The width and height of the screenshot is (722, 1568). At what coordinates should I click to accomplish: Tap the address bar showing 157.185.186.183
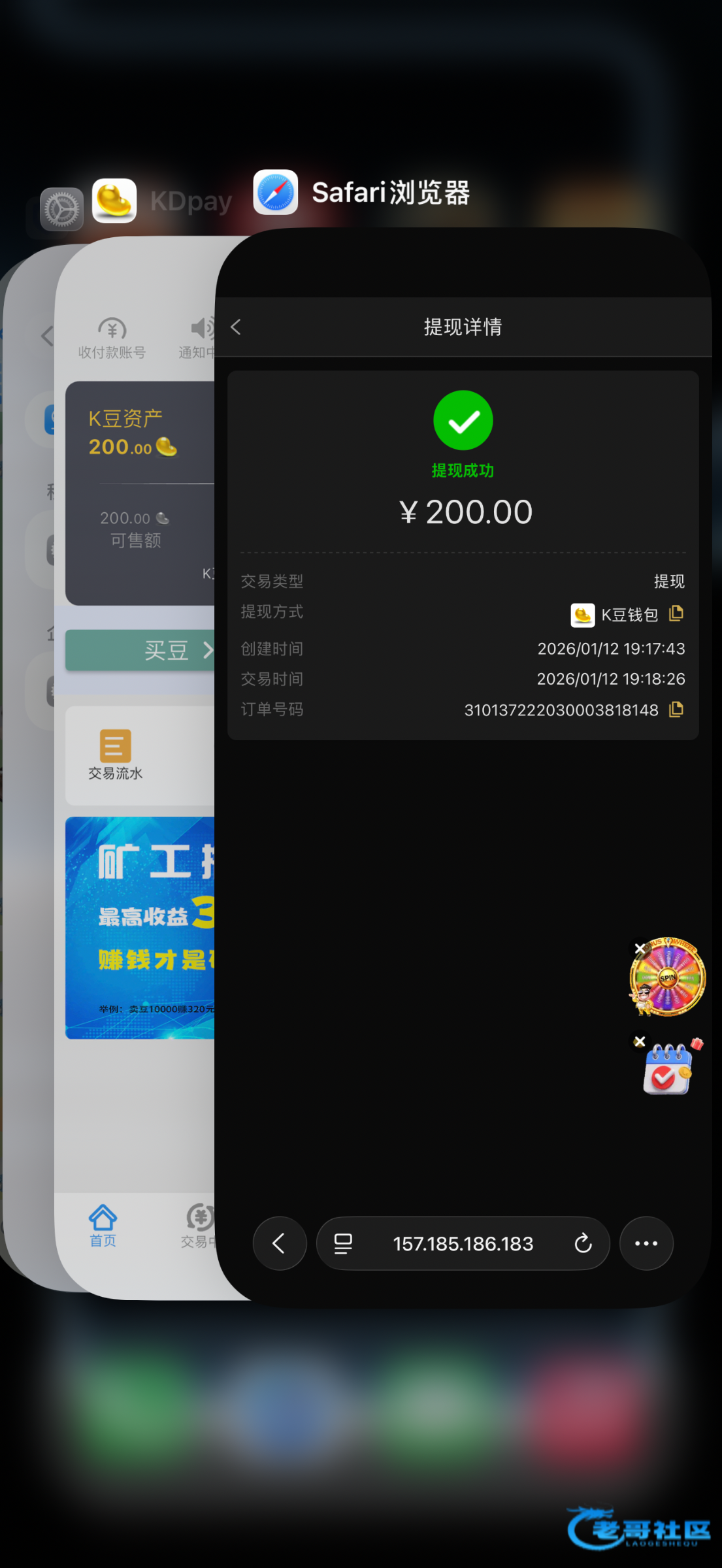click(x=463, y=1243)
